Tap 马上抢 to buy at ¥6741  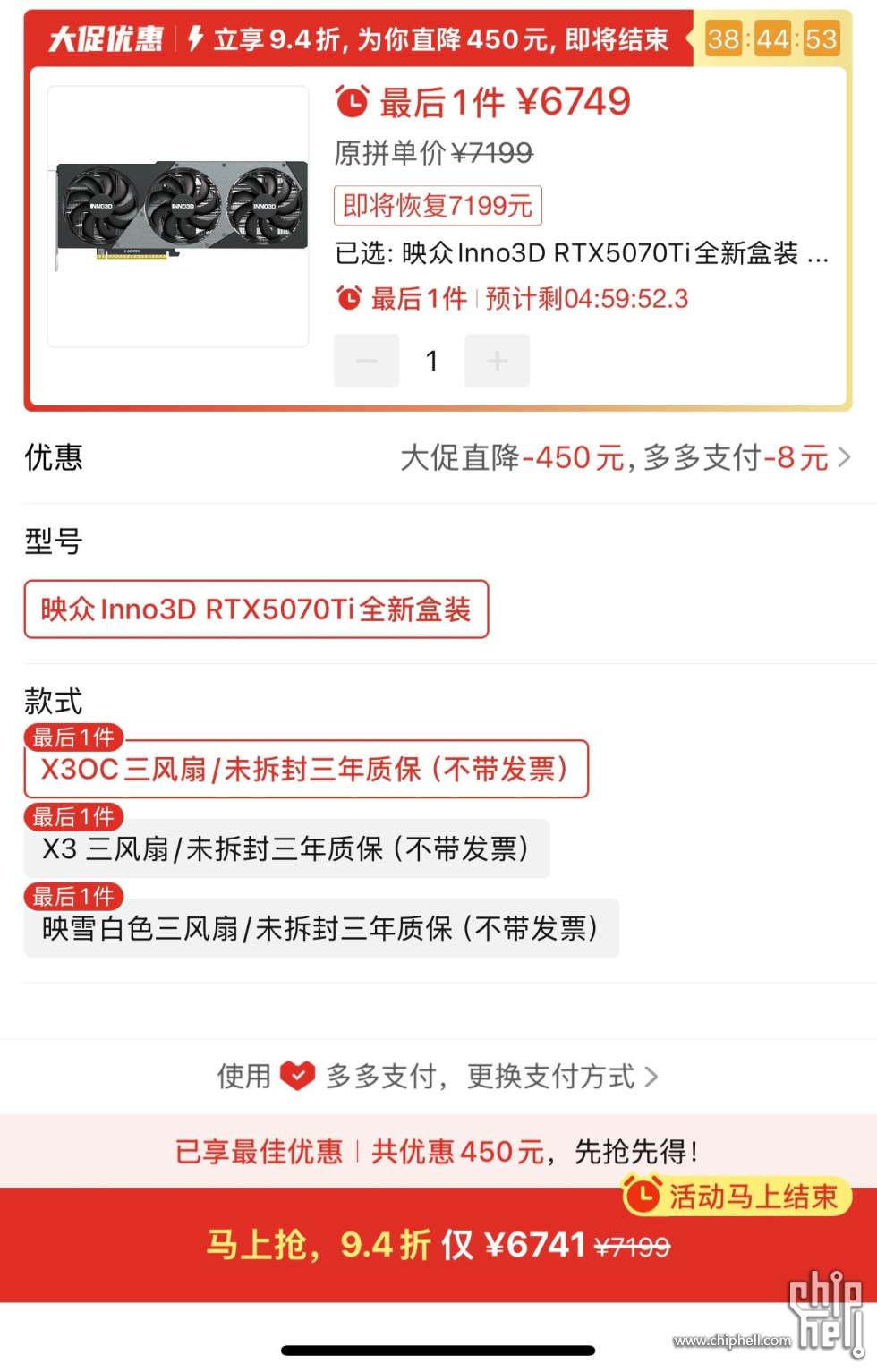pyautogui.click(x=438, y=1245)
